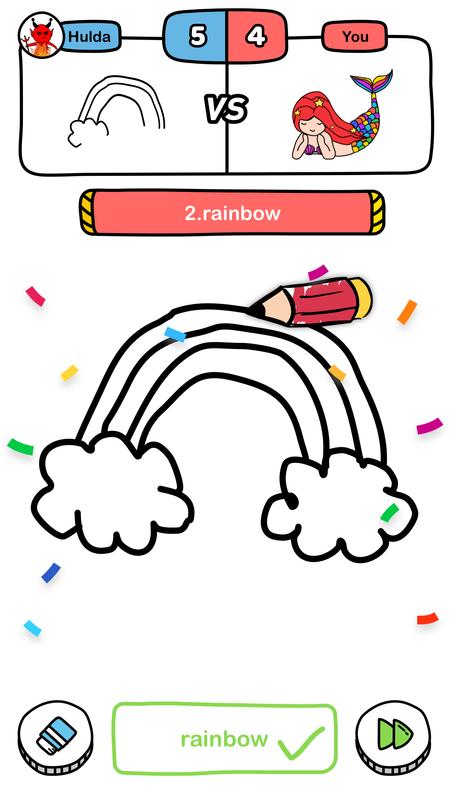450x800 pixels.
Task: Tap the rainbow answer box
Action: (224, 738)
